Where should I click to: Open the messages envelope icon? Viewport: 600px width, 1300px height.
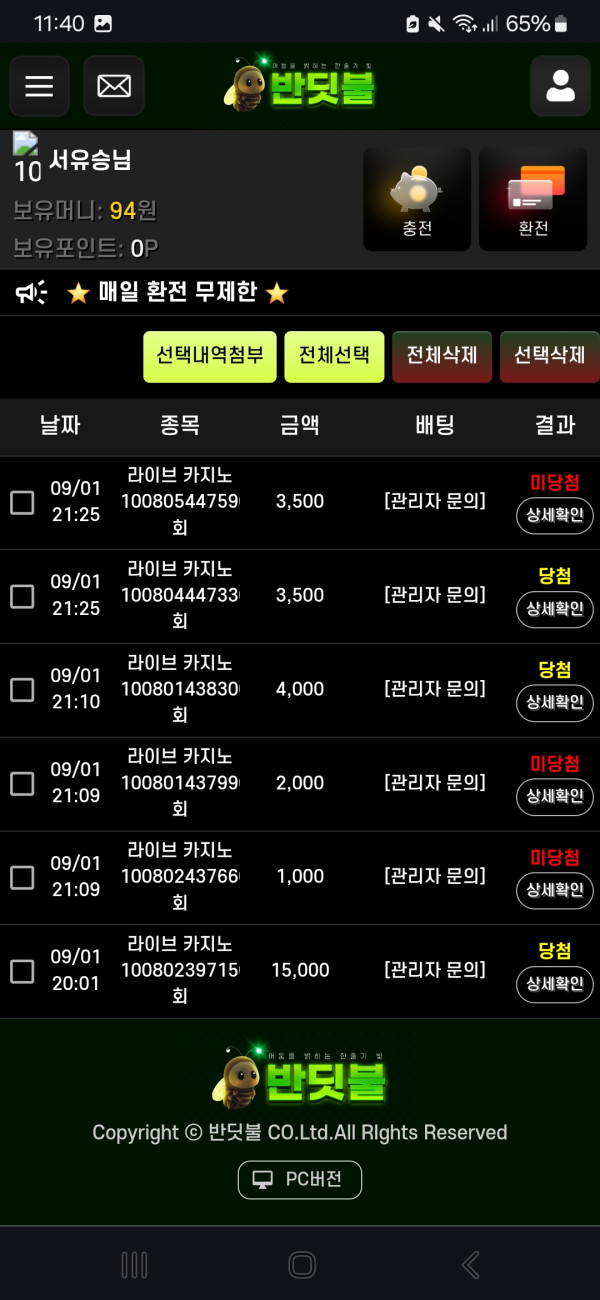[x=114, y=86]
